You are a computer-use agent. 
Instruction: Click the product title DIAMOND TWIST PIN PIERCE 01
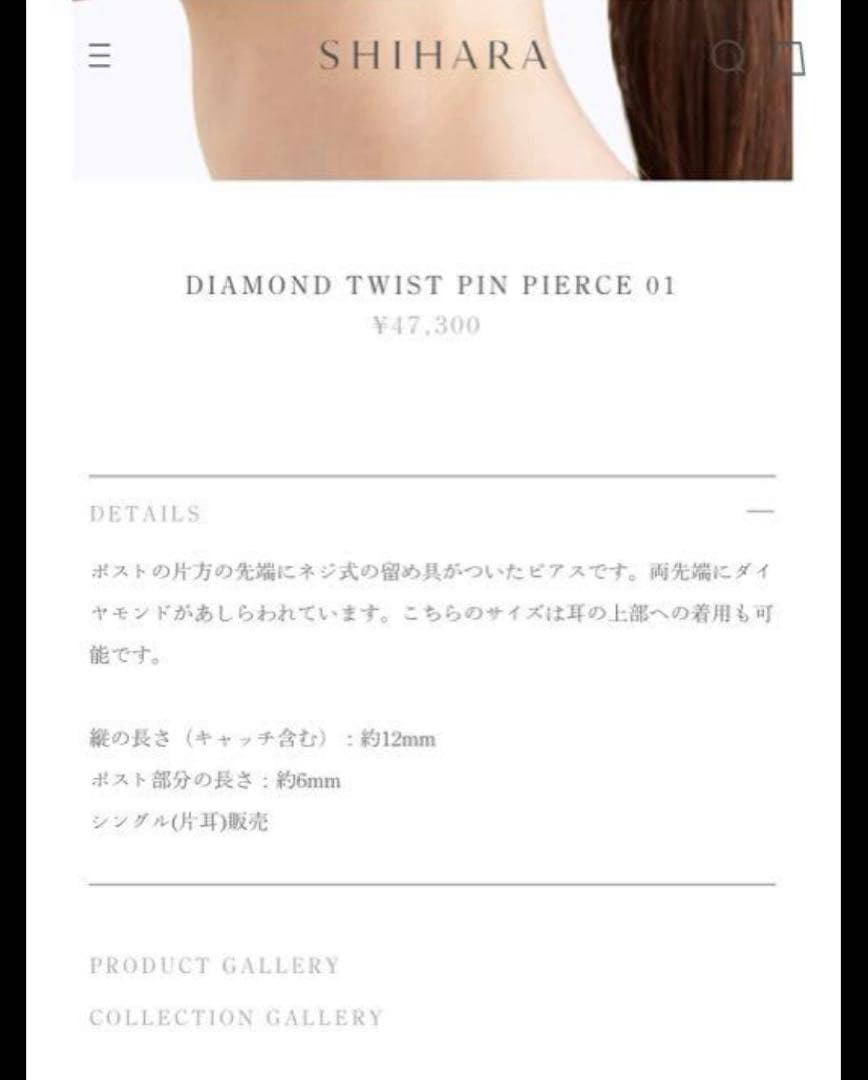(x=431, y=285)
